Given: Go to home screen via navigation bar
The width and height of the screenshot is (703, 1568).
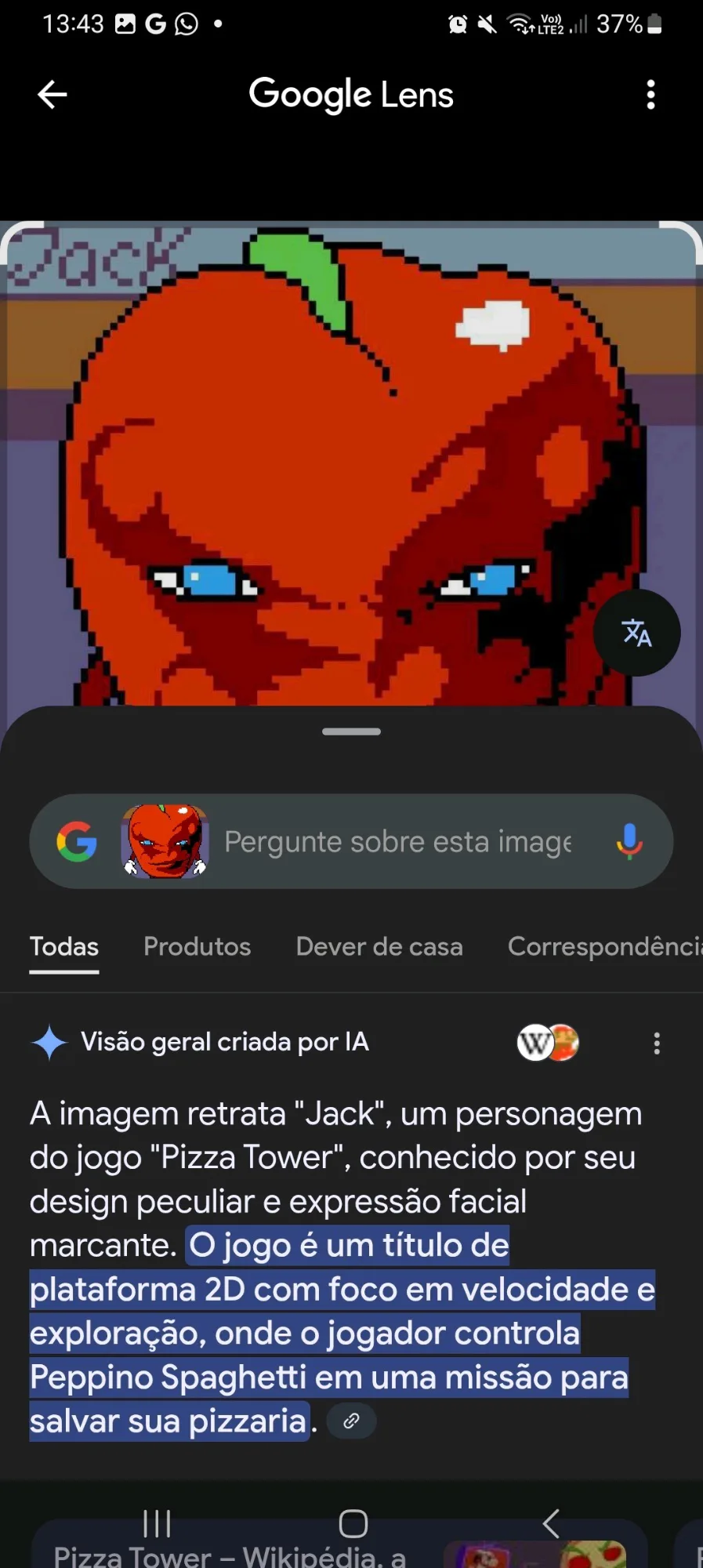Looking at the screenshot, I should [x=353, y=1523].
